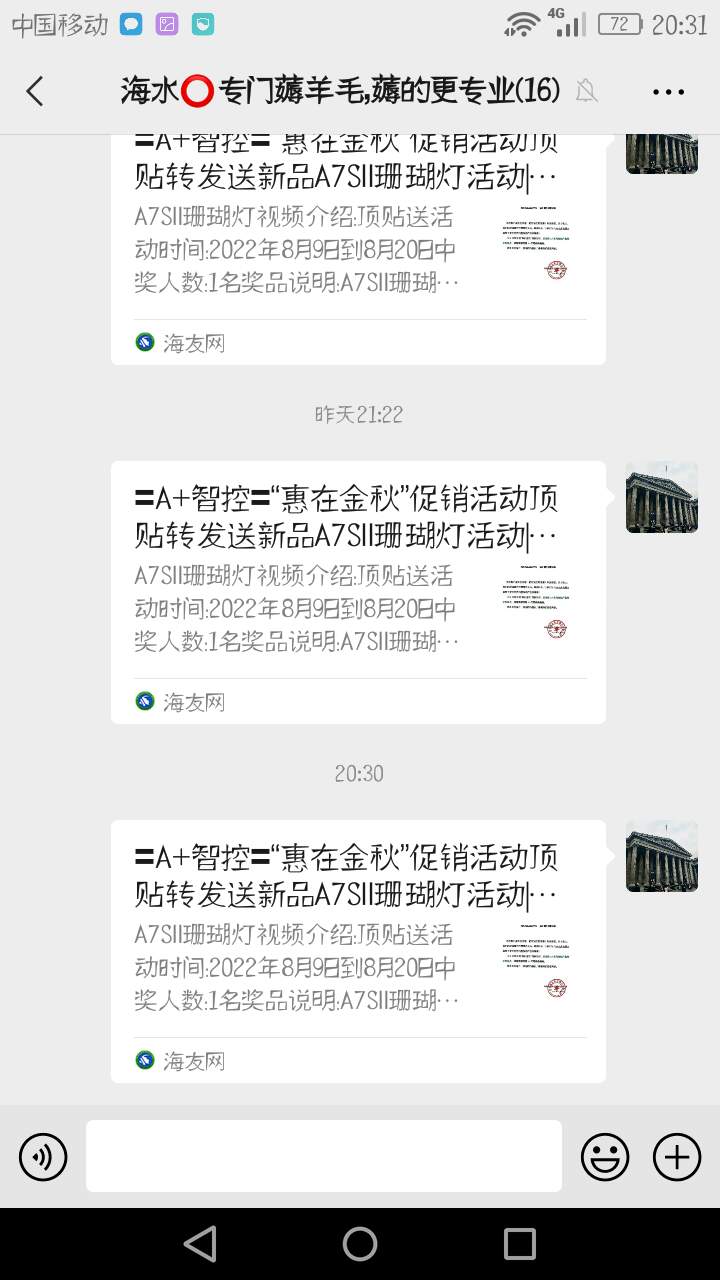Tap the system home button

(360, 1244)
